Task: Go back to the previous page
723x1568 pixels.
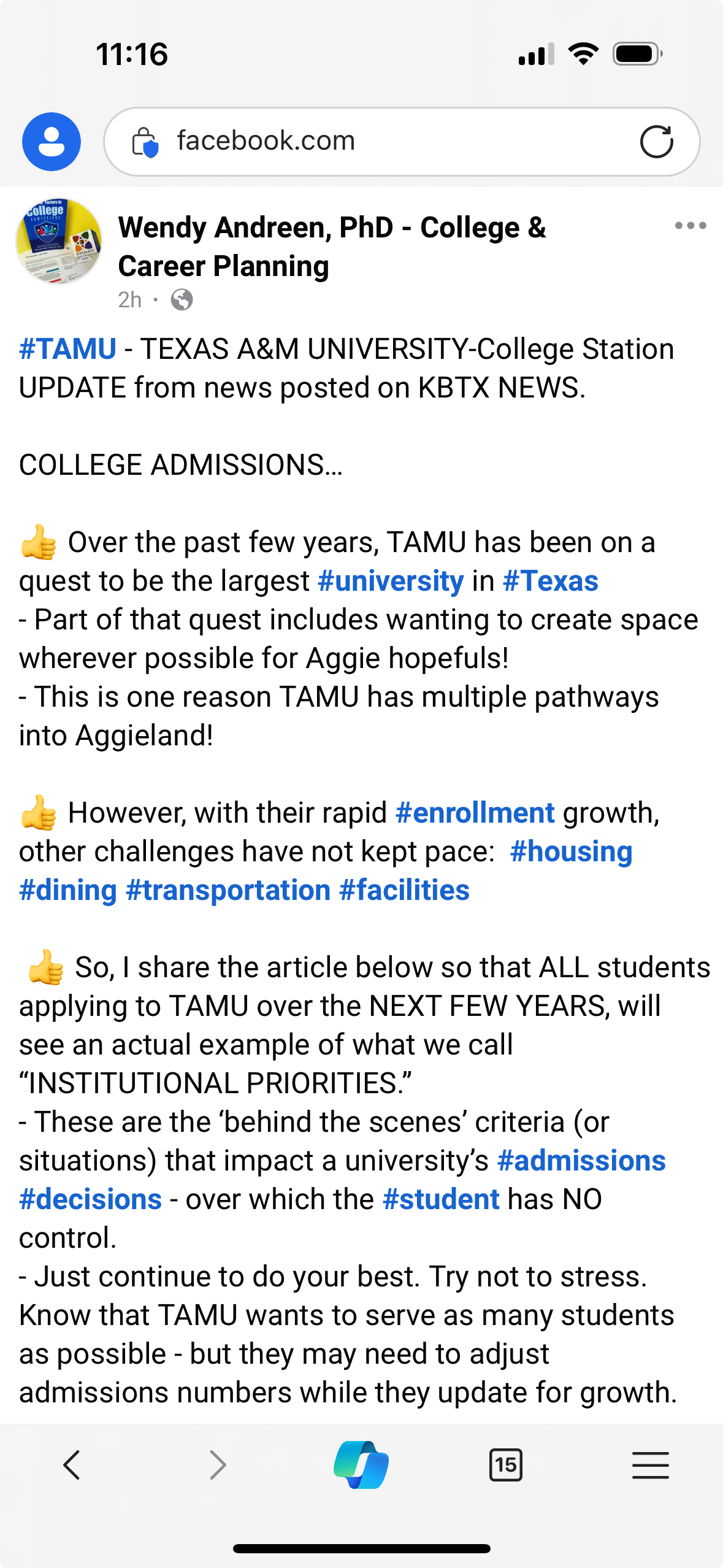Action: pyautogui.click(x=72, y=1465)
